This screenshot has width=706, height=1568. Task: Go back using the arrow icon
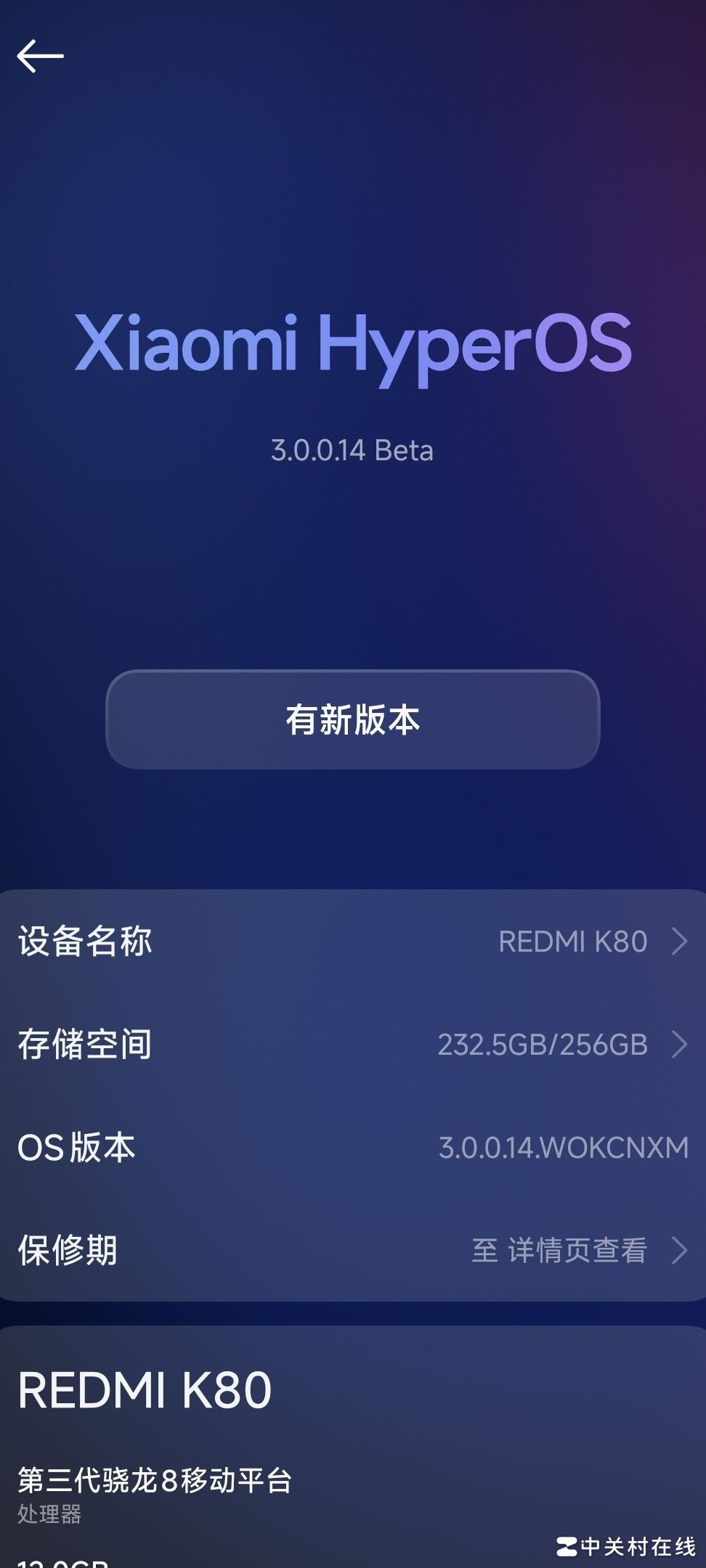pyautogui.click(x=40, y=56)
